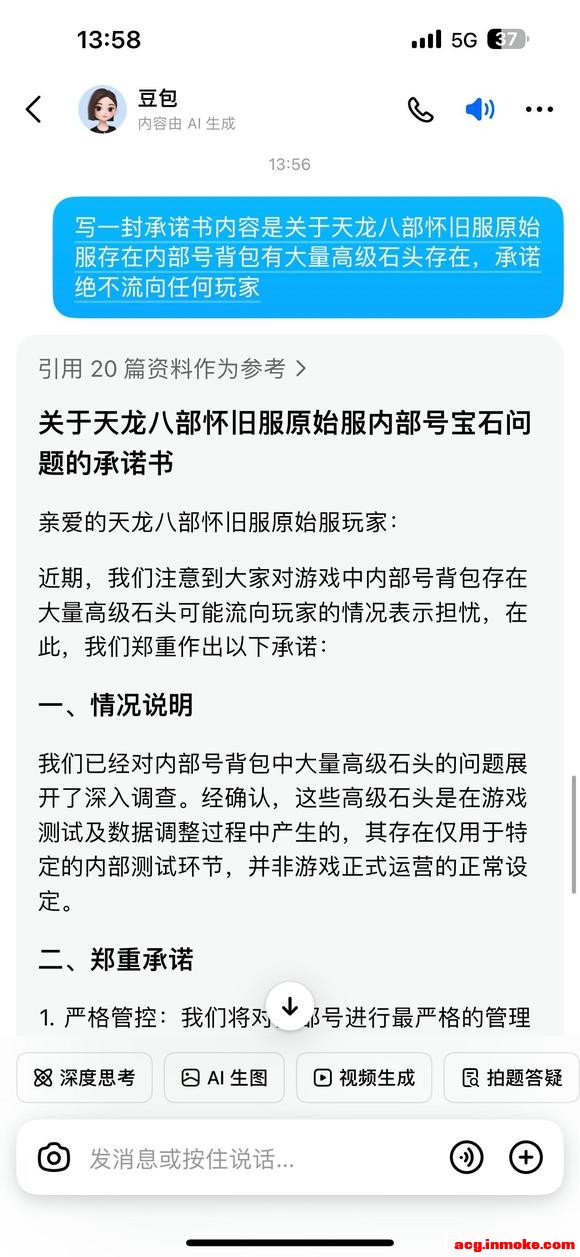This screenshot has width=580, height=1257.
Task: Choose the 视频生成 chip
Action: coord(364,1077)
